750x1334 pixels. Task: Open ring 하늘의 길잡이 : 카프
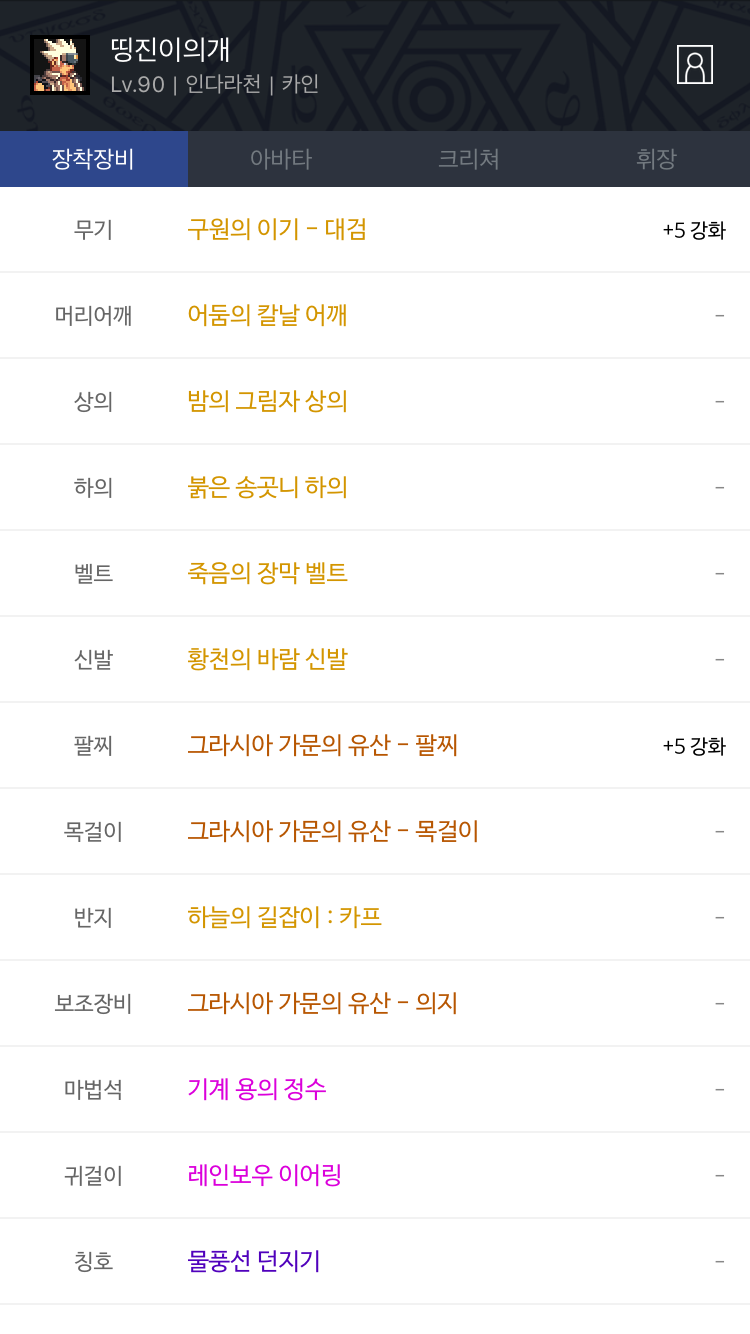pos(284,917)
